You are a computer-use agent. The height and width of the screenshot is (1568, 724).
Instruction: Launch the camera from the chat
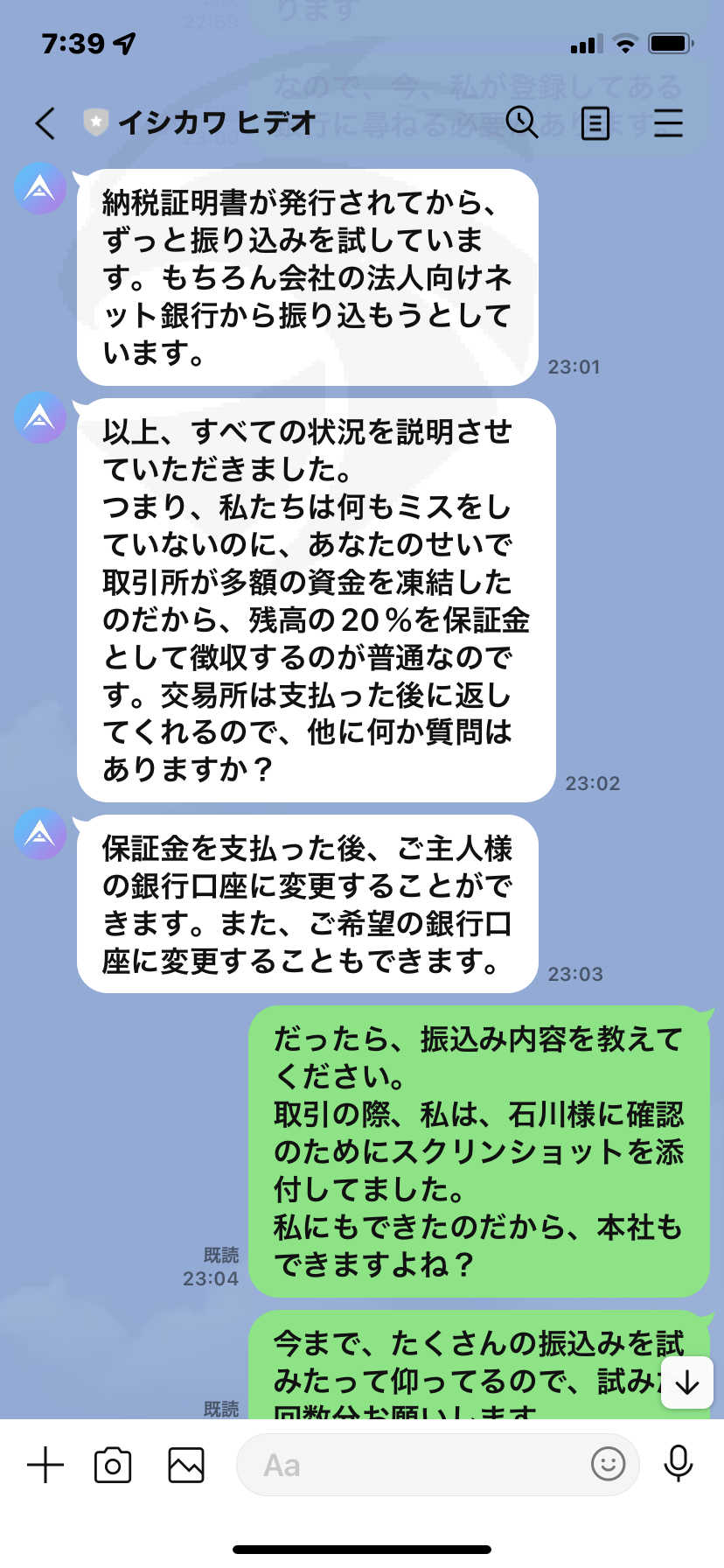tap(113, 1465)
